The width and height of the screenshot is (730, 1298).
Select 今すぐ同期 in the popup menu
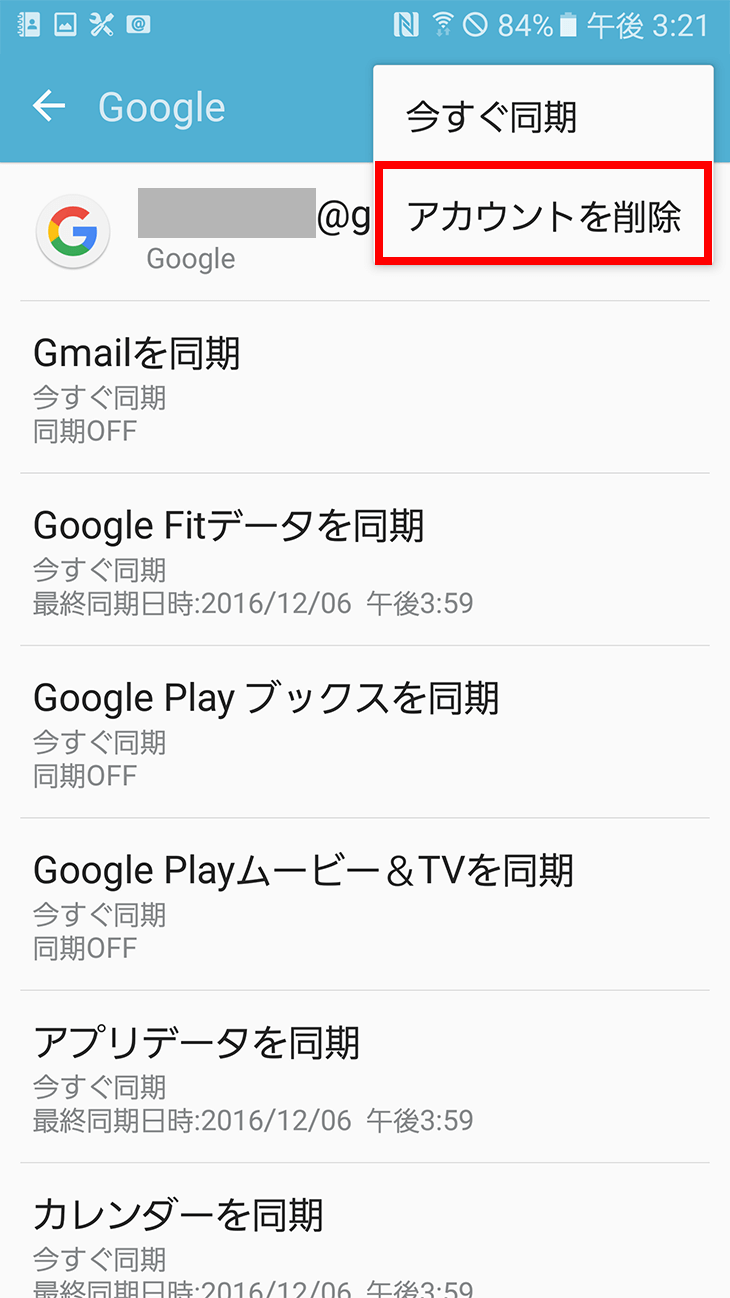(x=543, y=117)
